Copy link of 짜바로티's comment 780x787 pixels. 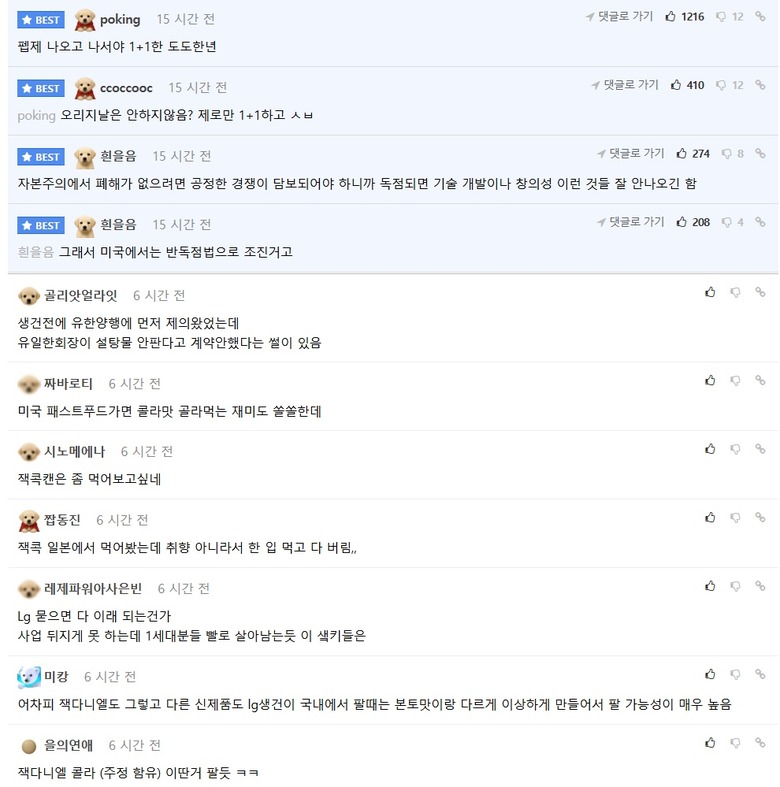[x=760, y=381]
